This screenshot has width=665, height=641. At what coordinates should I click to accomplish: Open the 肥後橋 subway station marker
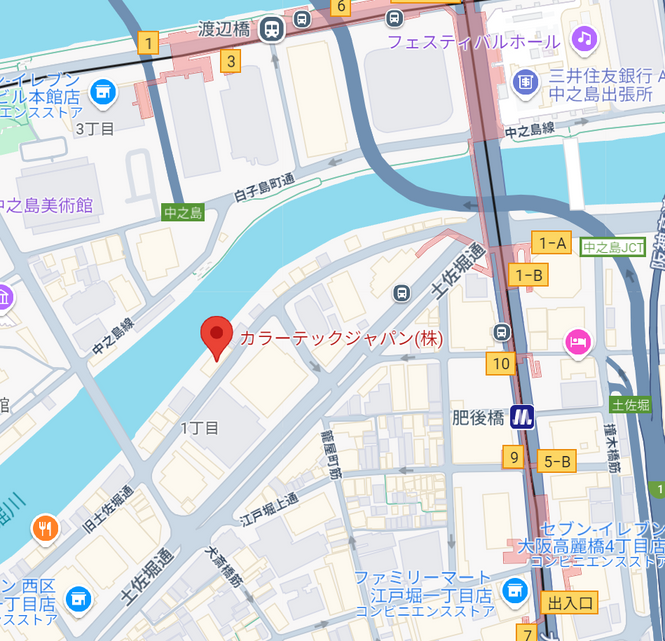(x=523, y=417)
